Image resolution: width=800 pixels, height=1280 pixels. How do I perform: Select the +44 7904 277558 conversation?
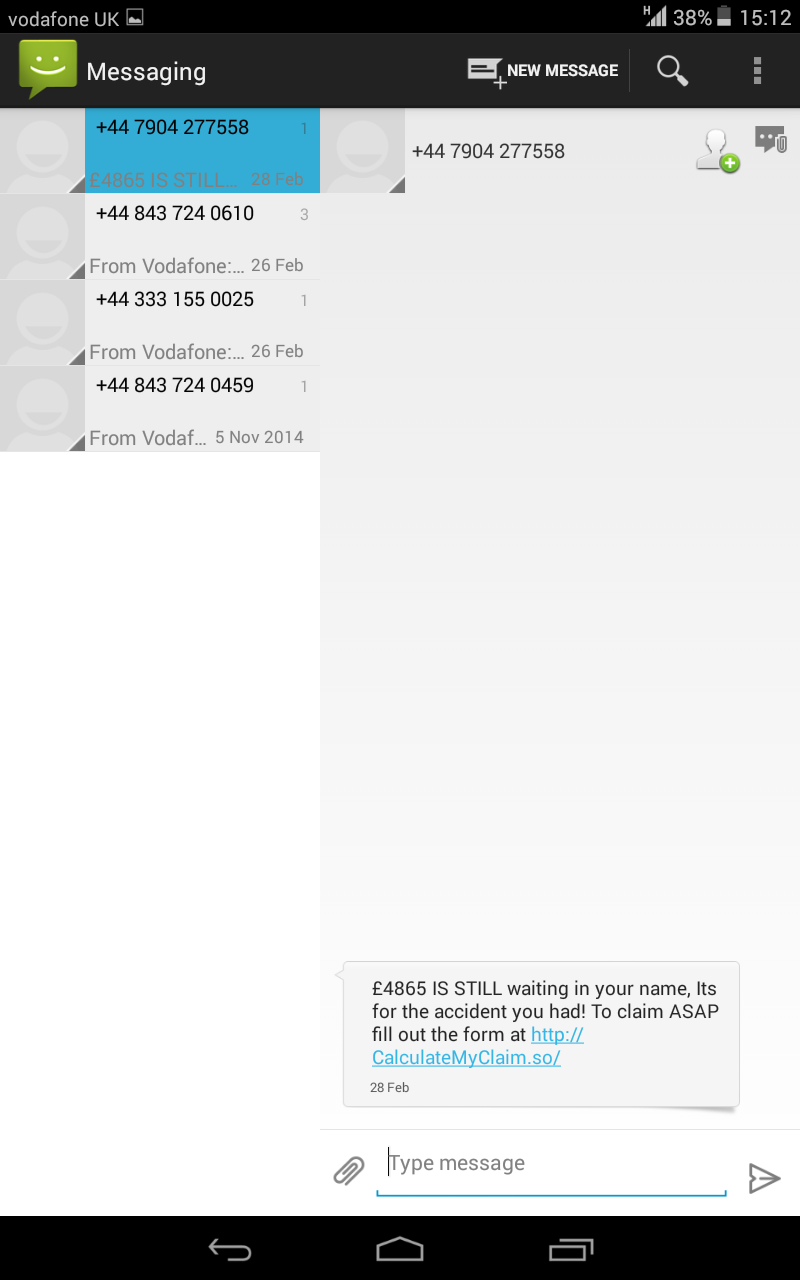160,151
